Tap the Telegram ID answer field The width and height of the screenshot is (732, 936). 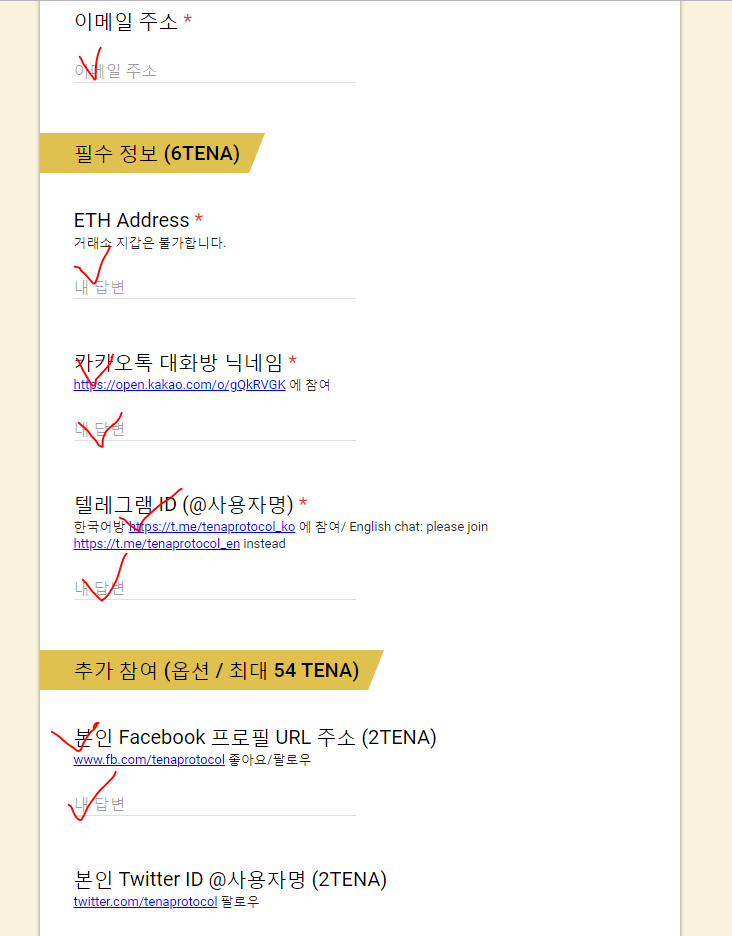tap(214, 589)
